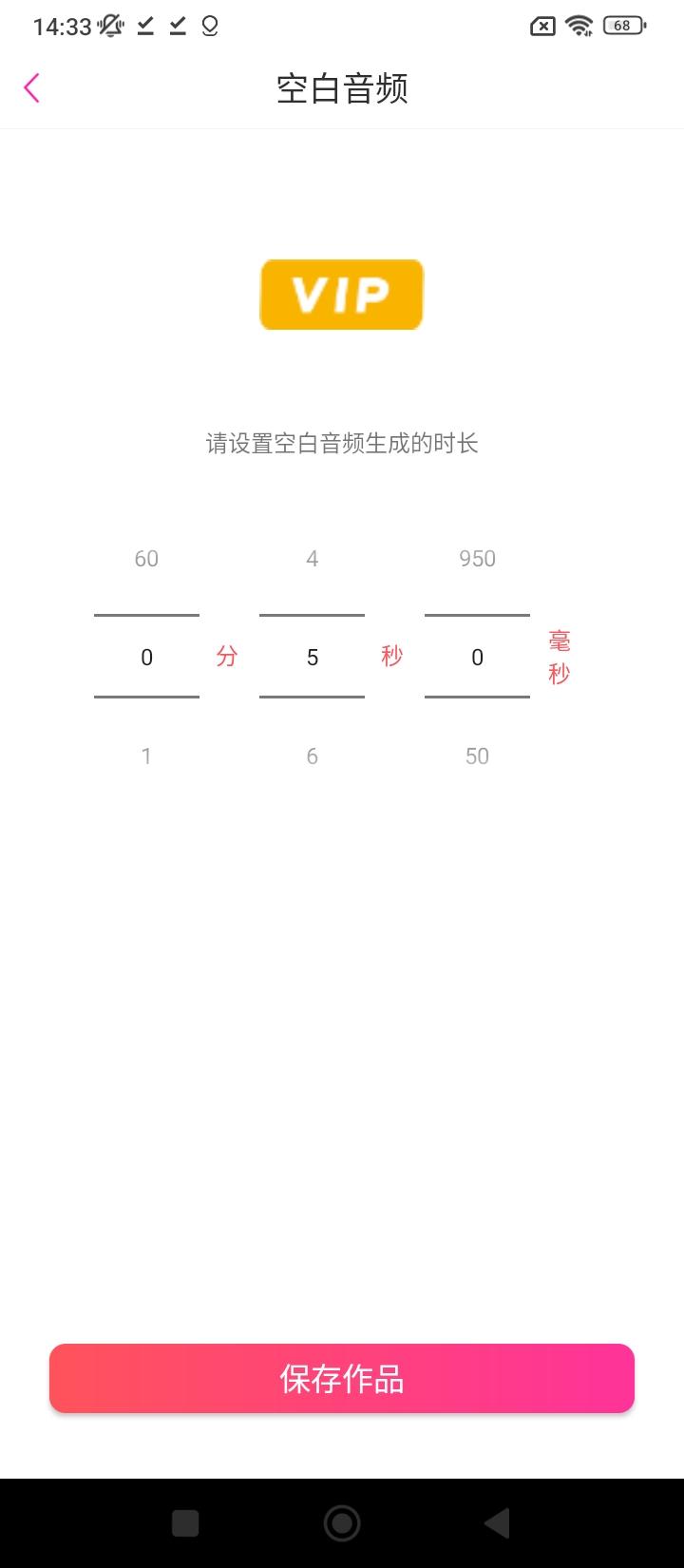684x1568 pixels.
Task: Tap the milliseconds input showing 0
Action: [477, 657]
